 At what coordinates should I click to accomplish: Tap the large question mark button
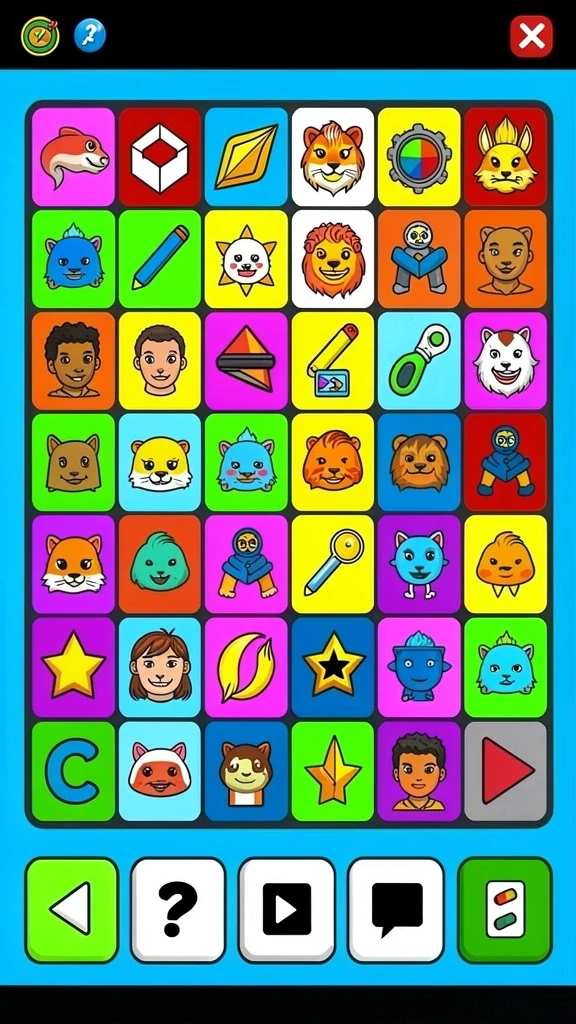pos(178,909)
